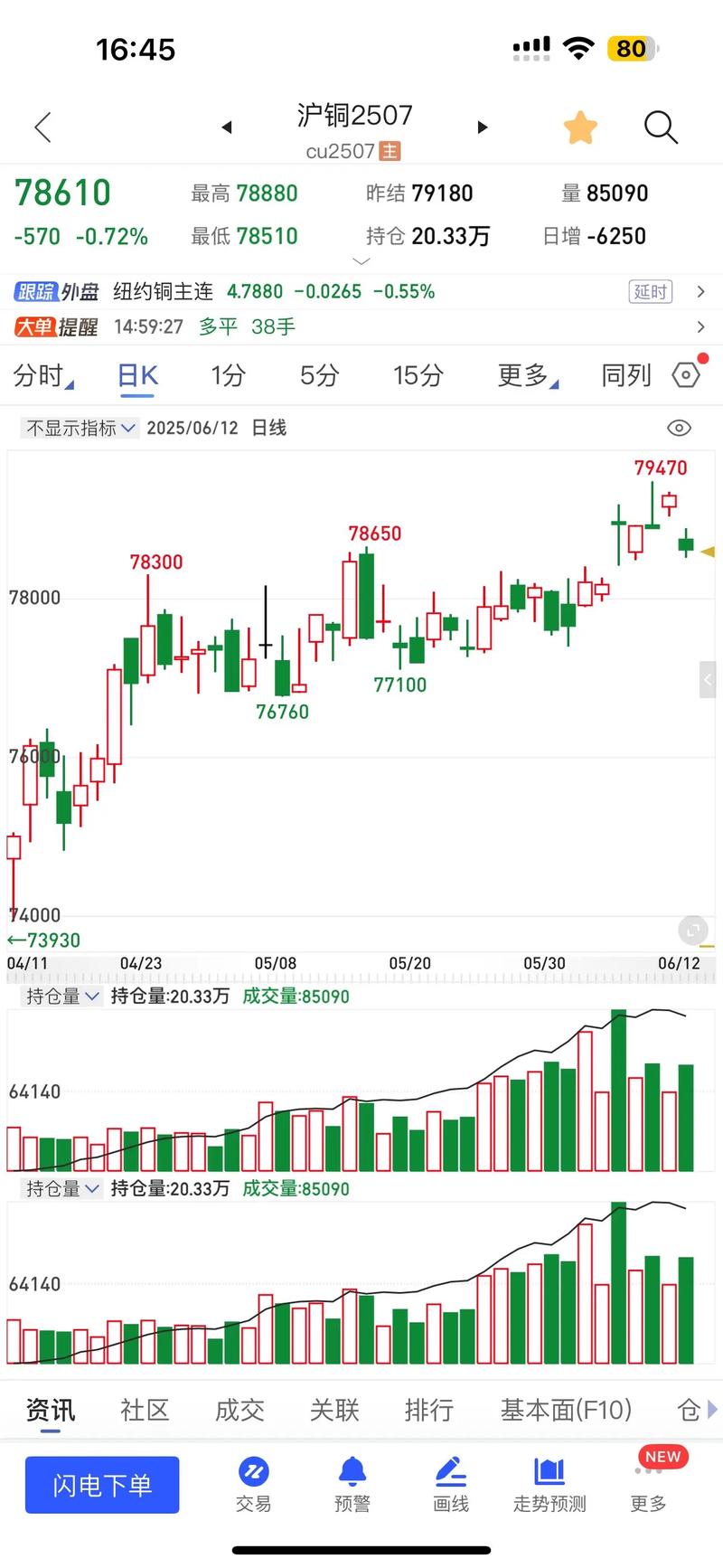Expand the 不显示指标 indicator dropdown
Viewport: 723px width, 1568px height.
coord(80,428)
